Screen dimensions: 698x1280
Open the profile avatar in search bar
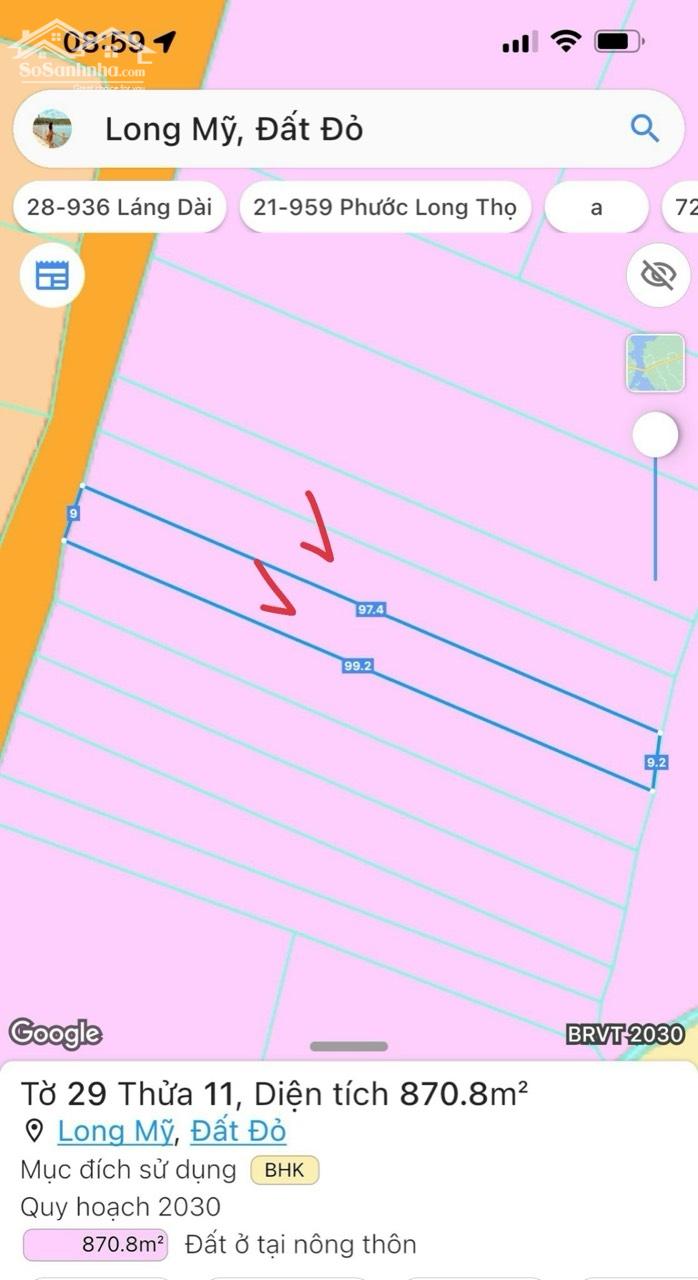click(x=52, y=129)
